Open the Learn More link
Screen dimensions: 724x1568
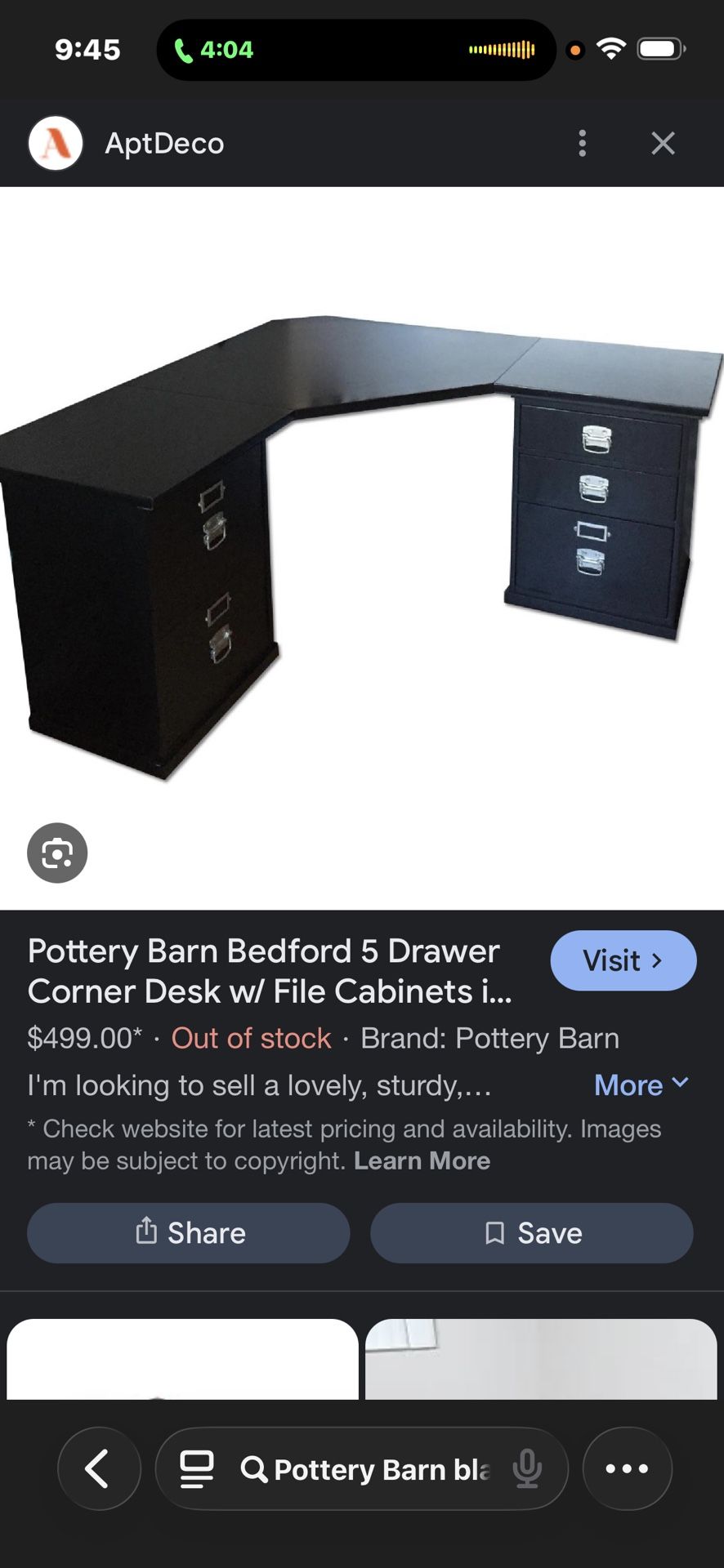(x=423, y=1160)
